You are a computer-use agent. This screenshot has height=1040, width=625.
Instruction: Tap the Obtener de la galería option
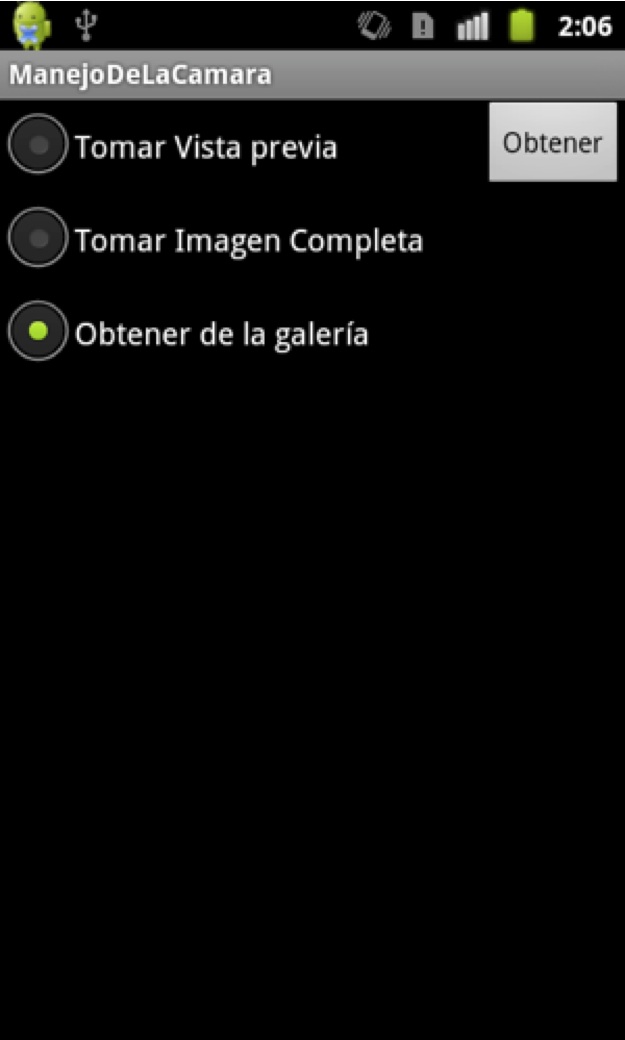188,332
